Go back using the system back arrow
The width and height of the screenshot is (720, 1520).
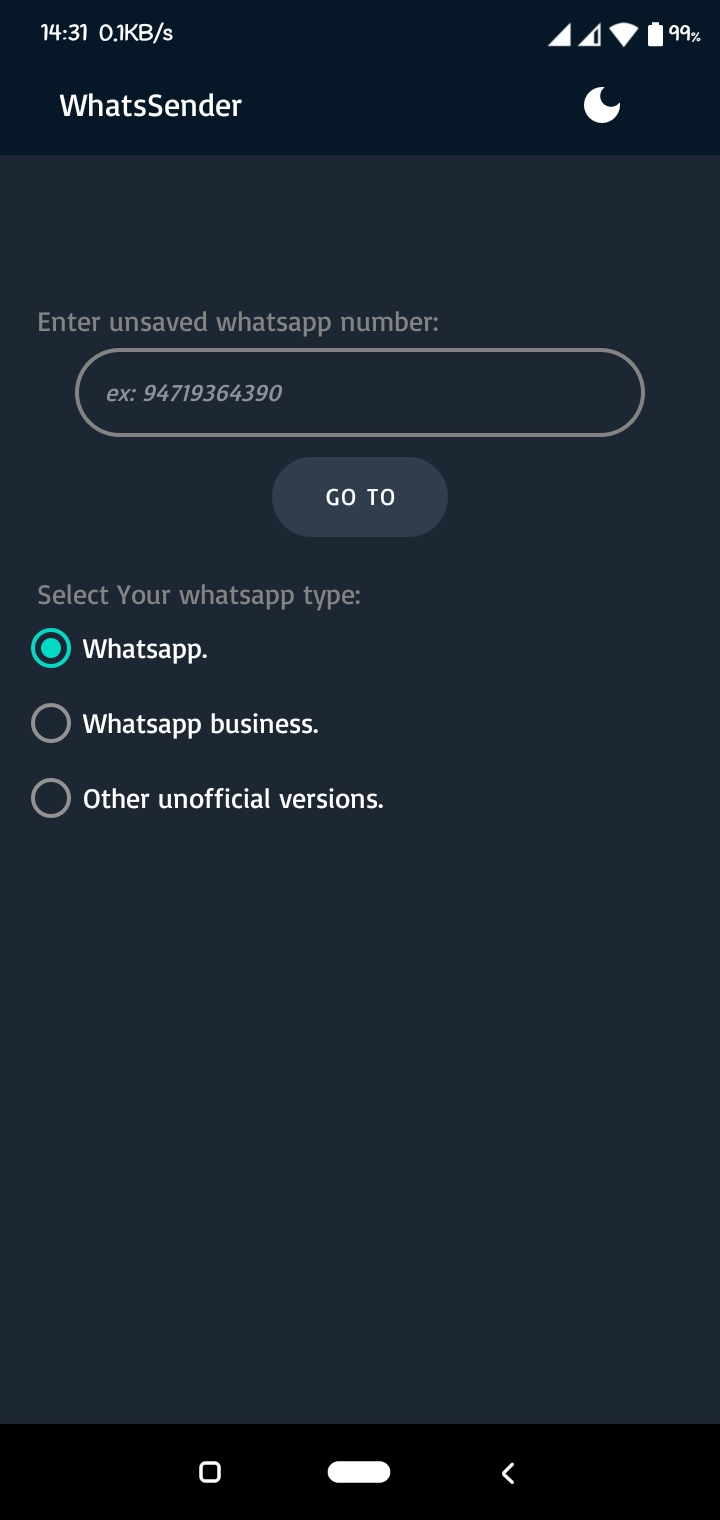click(x=508, y=1472)
